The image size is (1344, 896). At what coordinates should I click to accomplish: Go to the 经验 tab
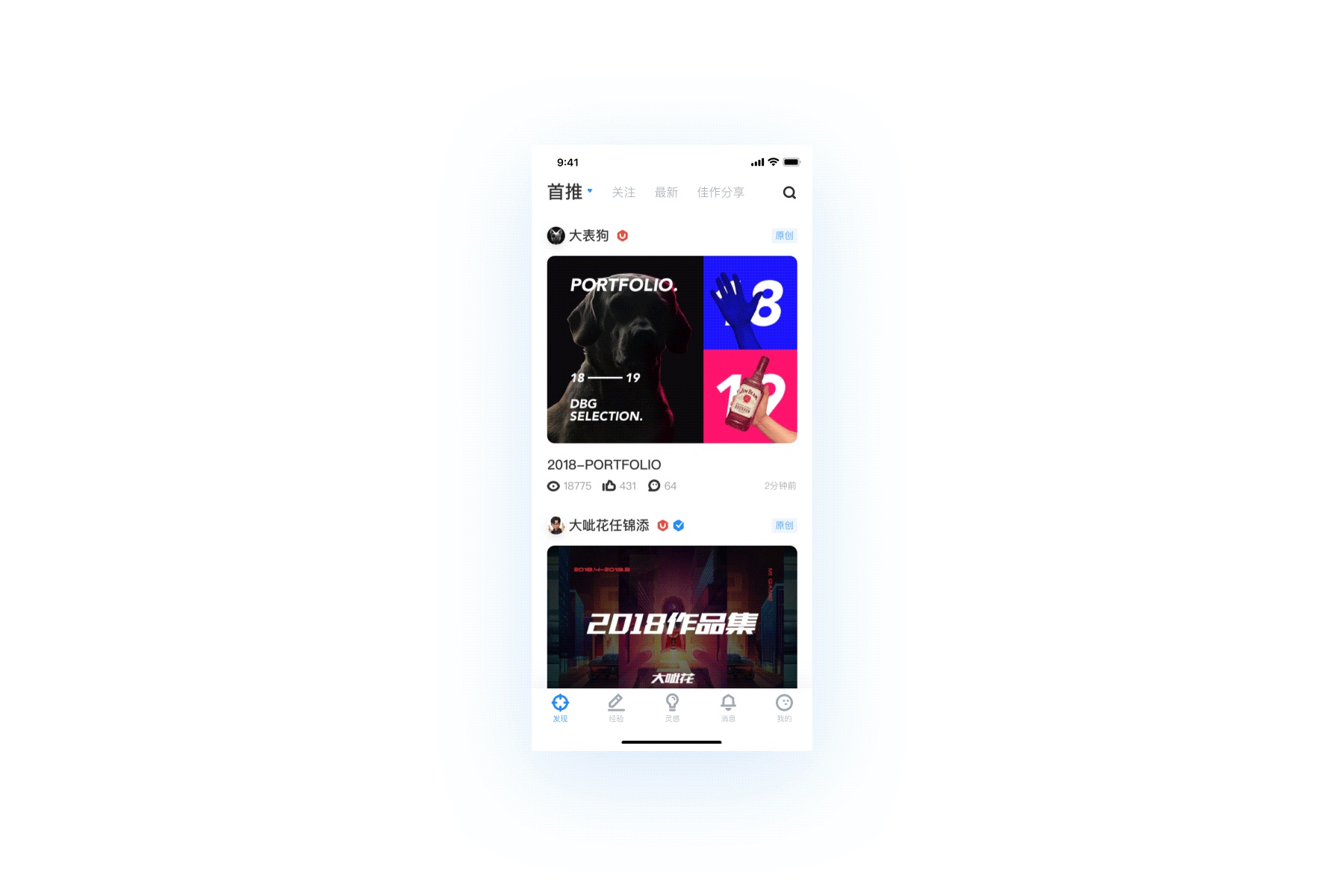(x=616, y=708)
